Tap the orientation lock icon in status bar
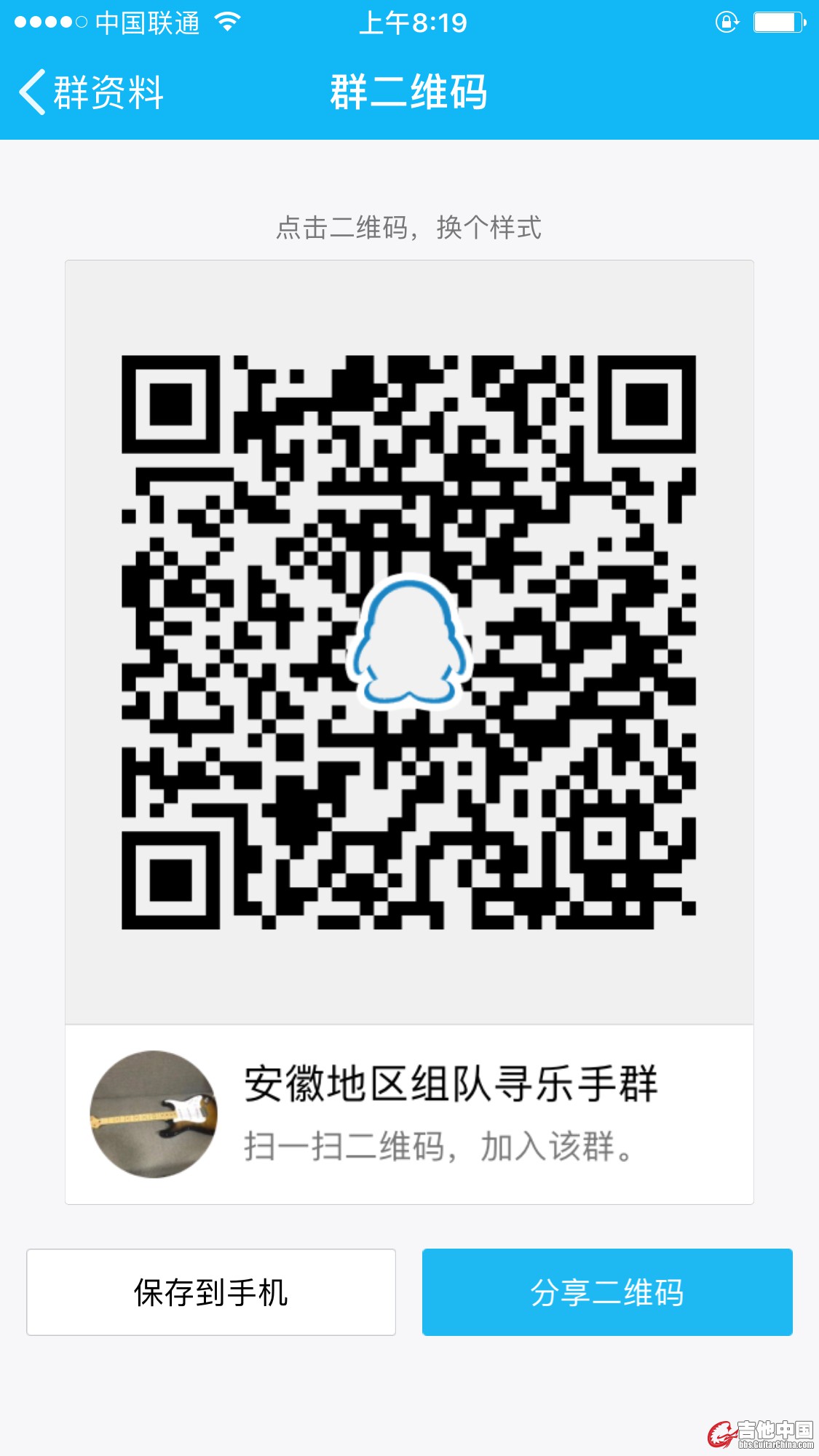Viewport: 819px width, 1456px height. [728, 23]
